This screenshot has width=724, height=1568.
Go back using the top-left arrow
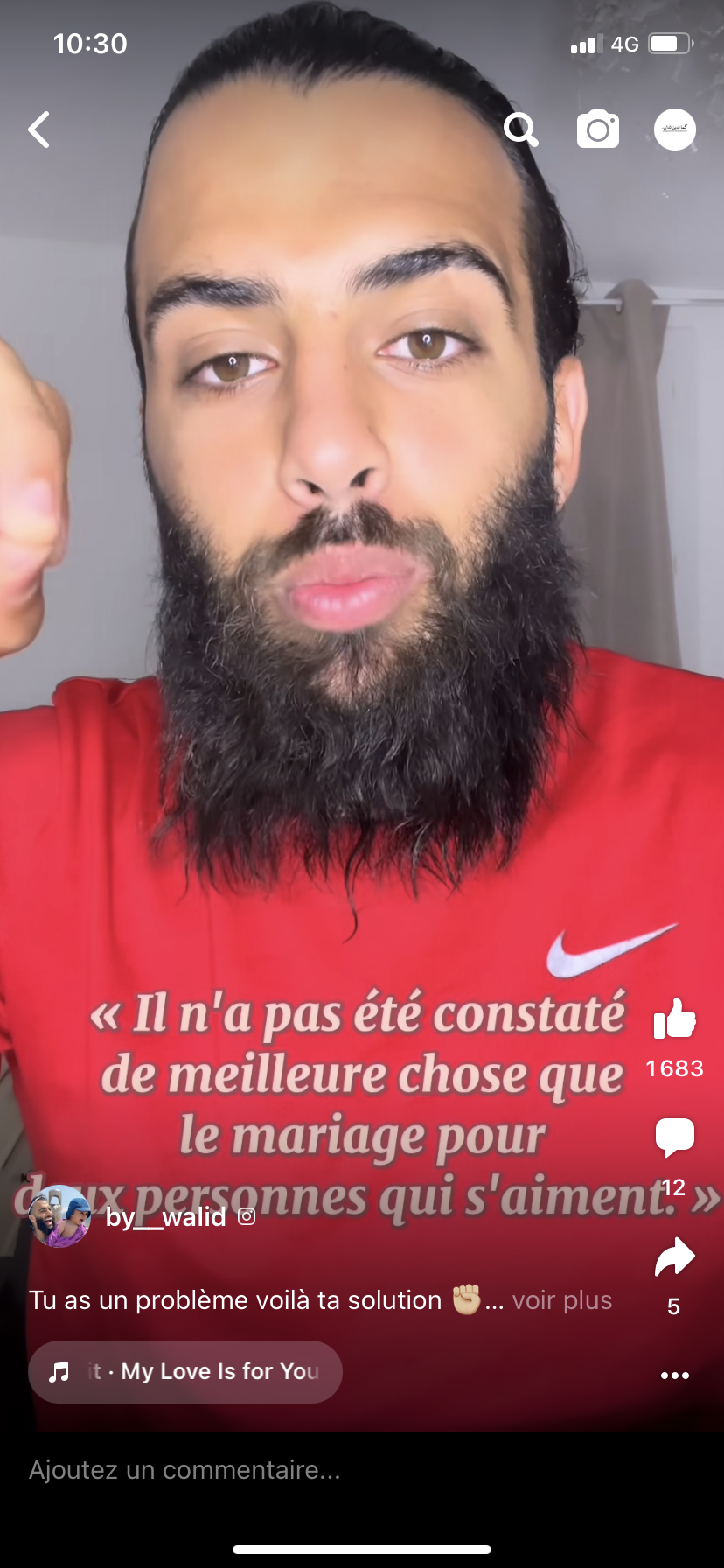point(38,129)
